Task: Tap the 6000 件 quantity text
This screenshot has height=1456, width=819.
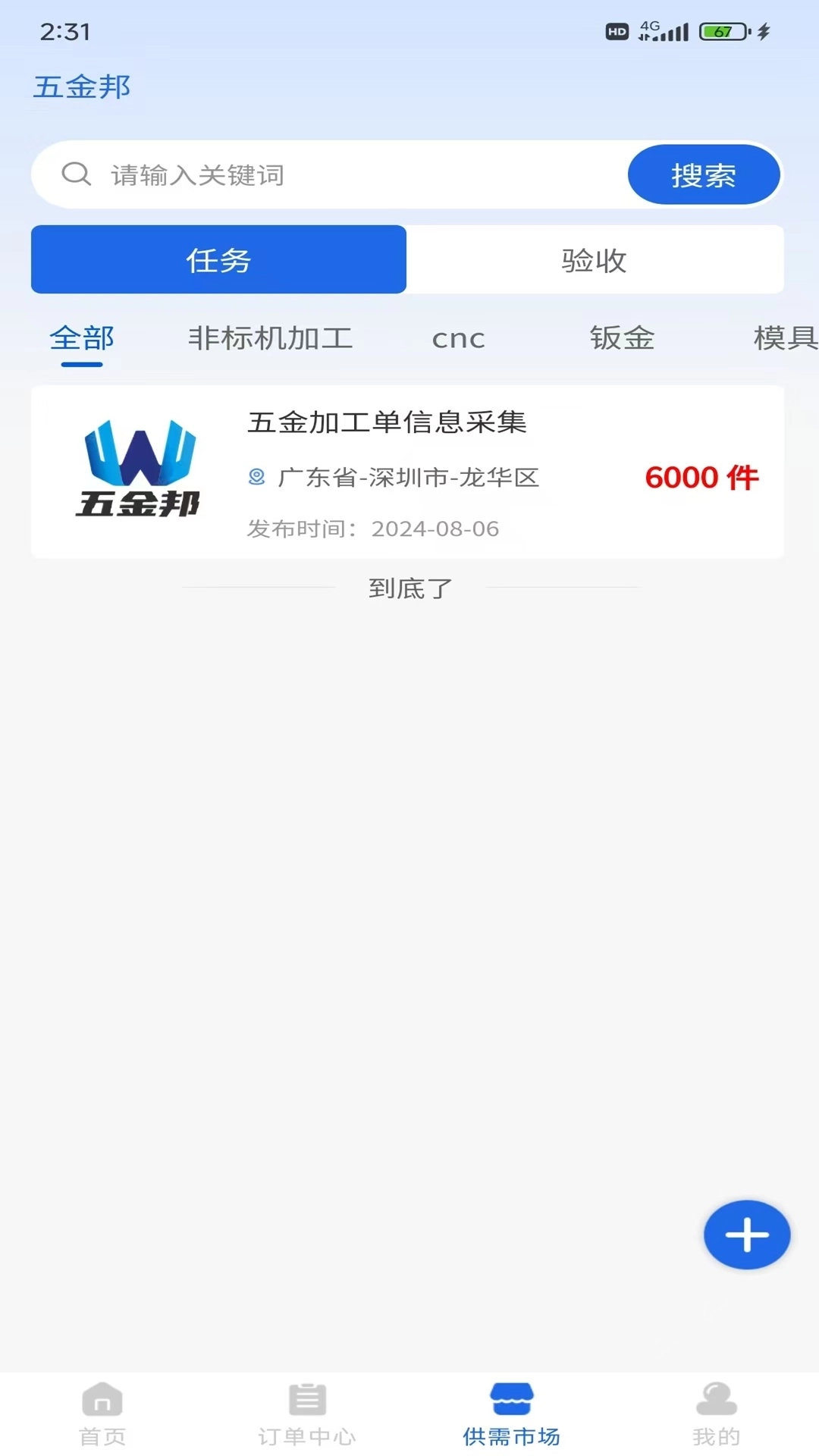Action: tap(702, 478)
